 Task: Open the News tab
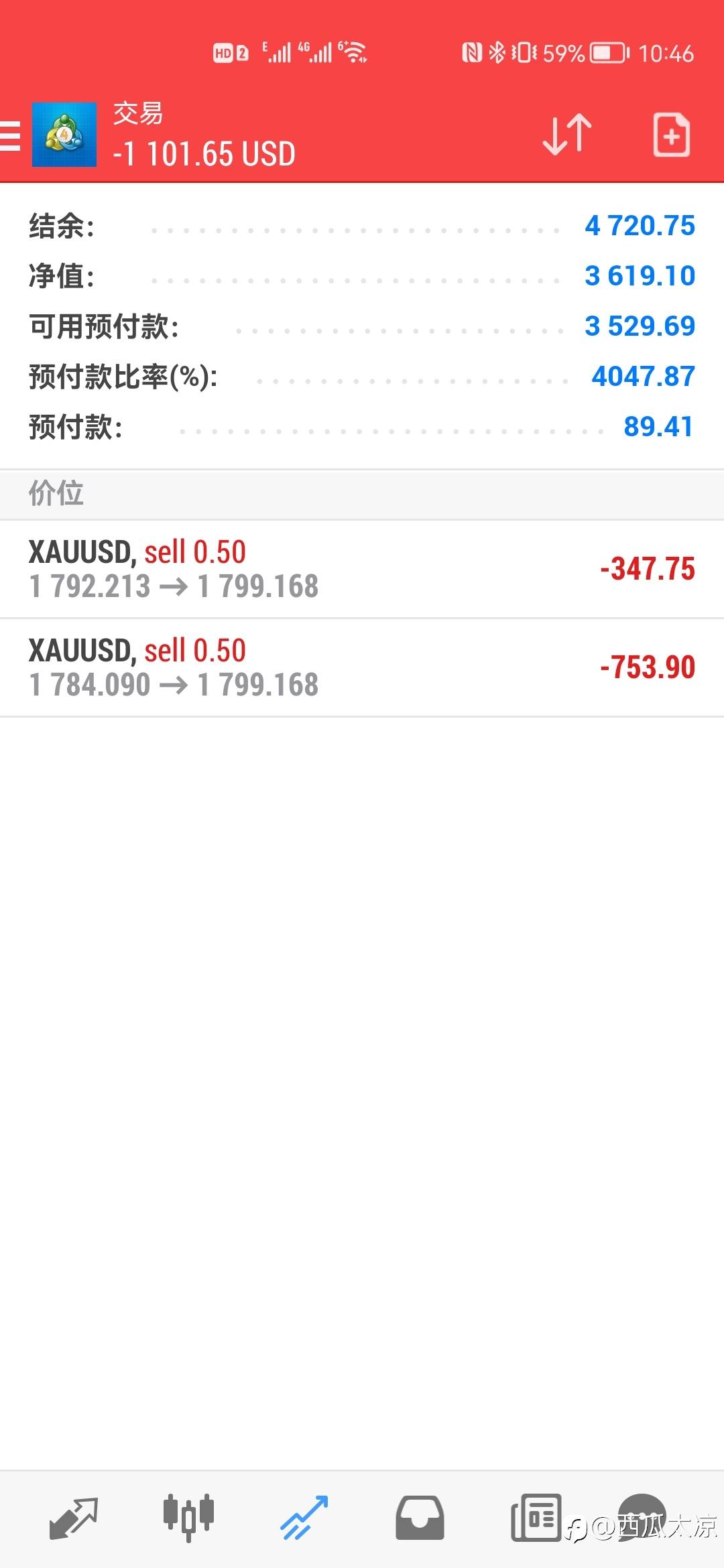click(536, 1518)
